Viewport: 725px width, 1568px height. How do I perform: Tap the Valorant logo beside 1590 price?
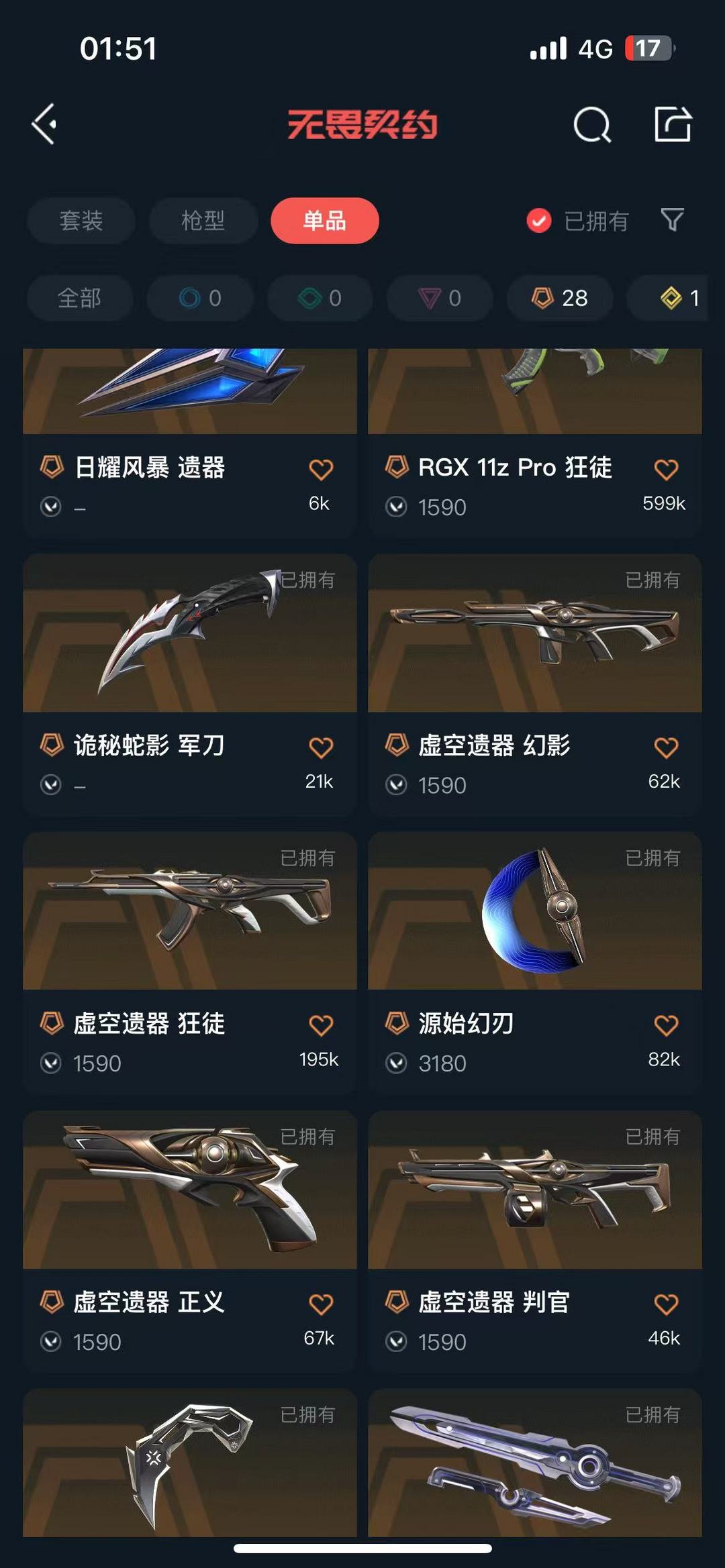click(x=50, y=1342)
